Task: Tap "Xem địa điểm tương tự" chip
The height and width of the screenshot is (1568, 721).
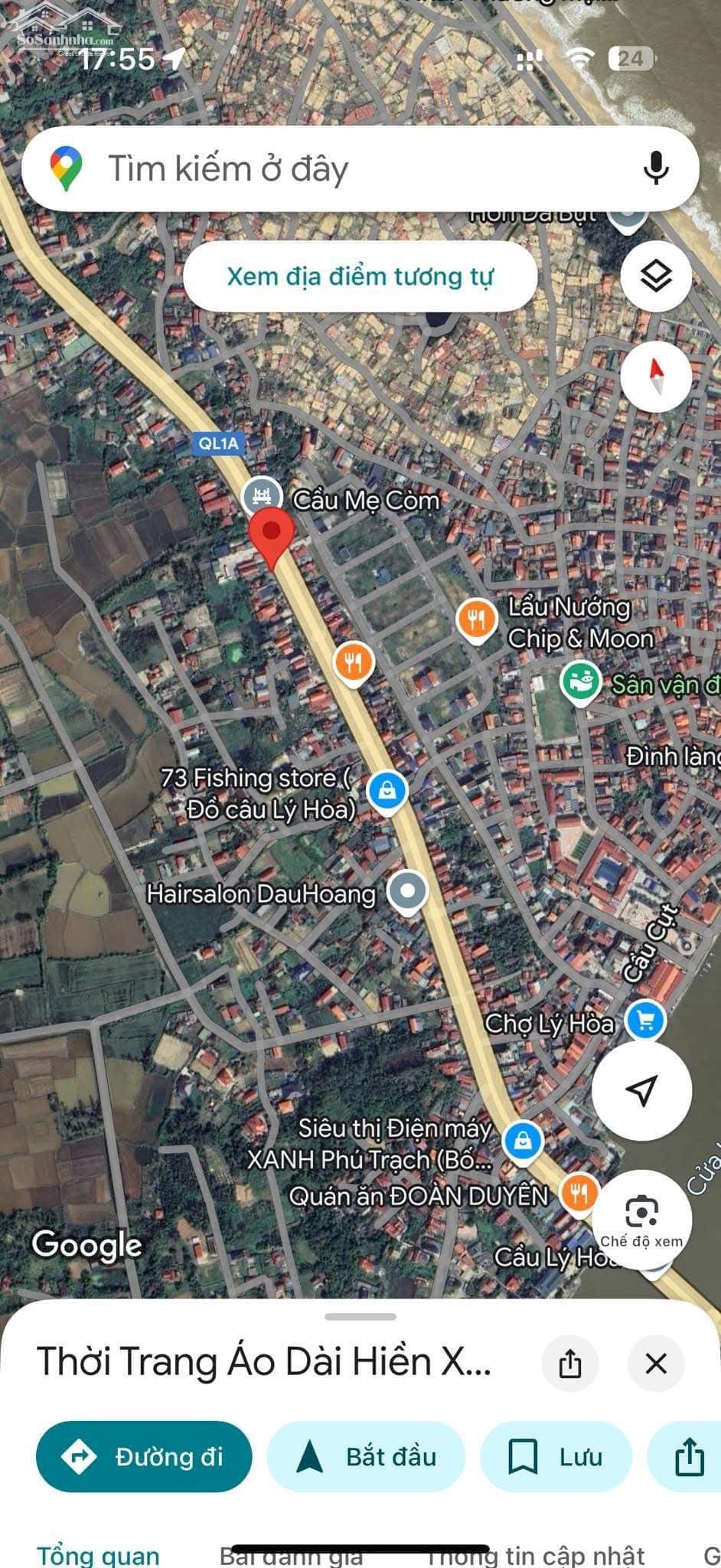Action: point(360,276)
